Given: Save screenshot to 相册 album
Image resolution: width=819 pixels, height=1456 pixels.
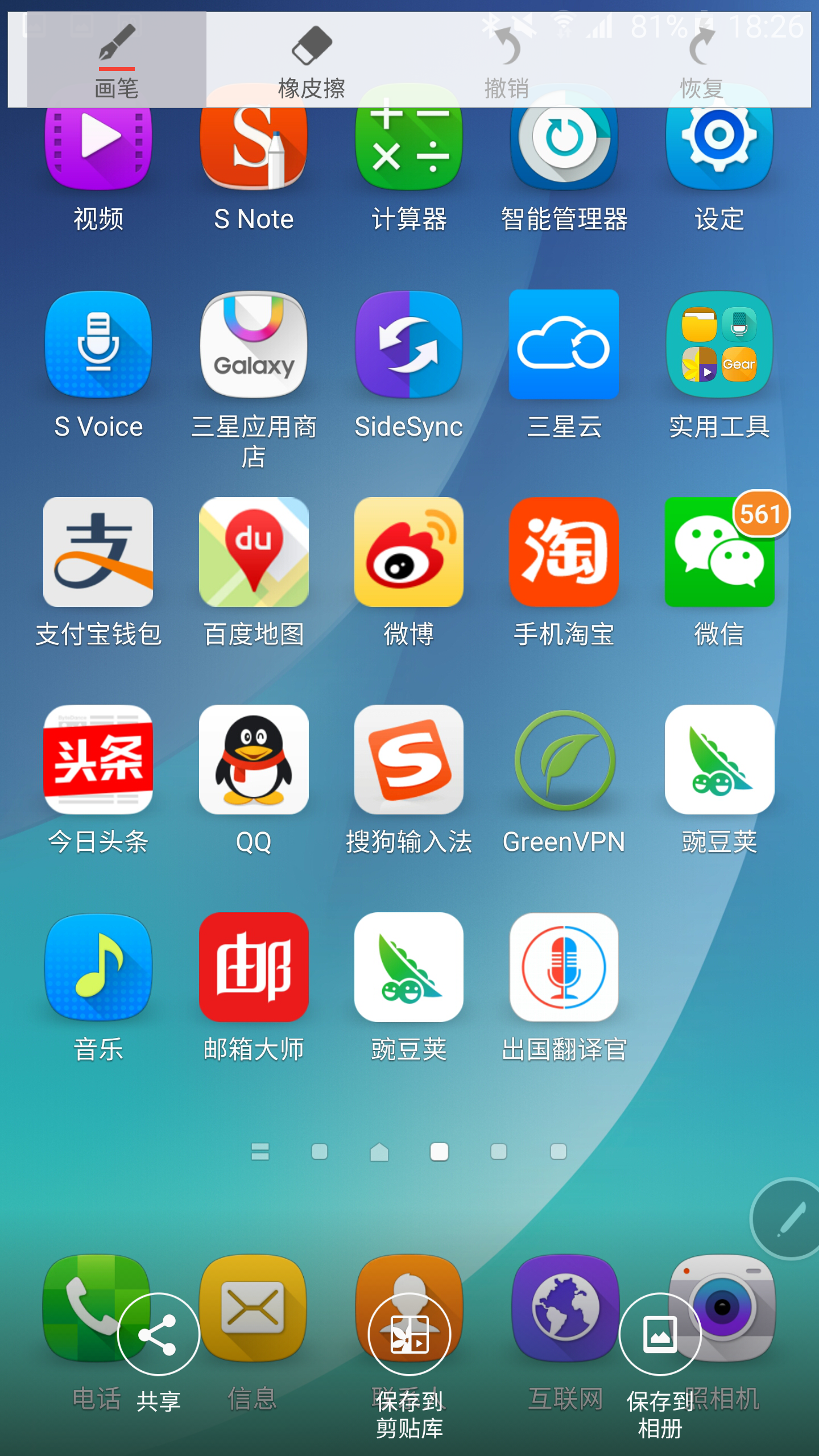Looking at the screenshot, I should [x=660, y=1334].
